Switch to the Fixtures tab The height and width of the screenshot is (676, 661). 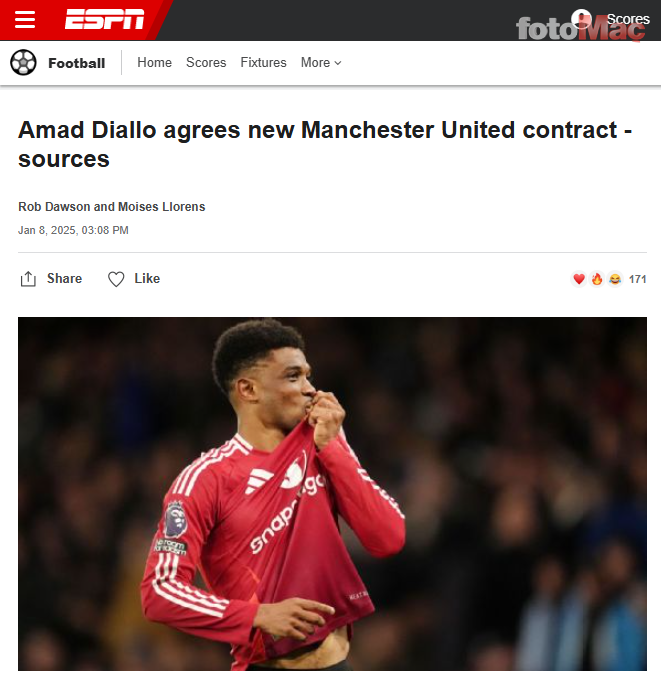pyautogui.click(x=263, y=62)
